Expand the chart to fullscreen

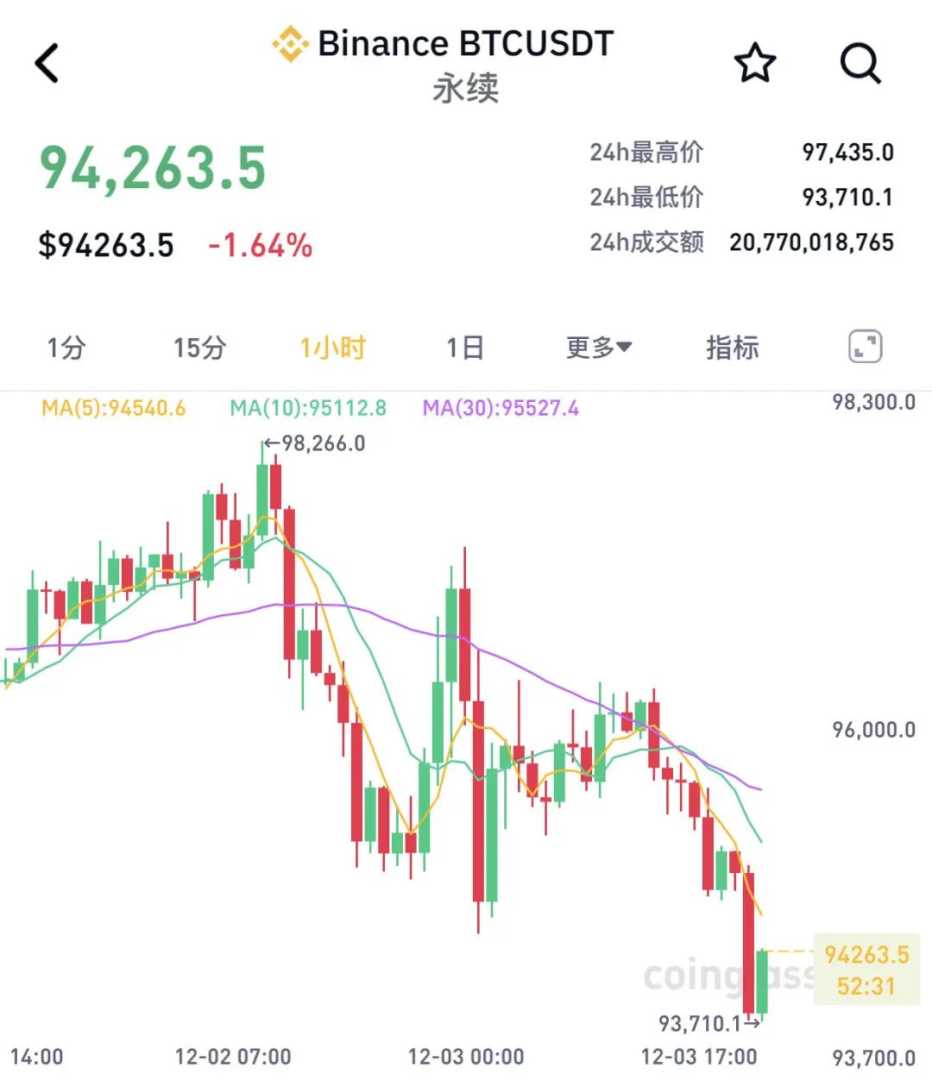coord(865,348)
